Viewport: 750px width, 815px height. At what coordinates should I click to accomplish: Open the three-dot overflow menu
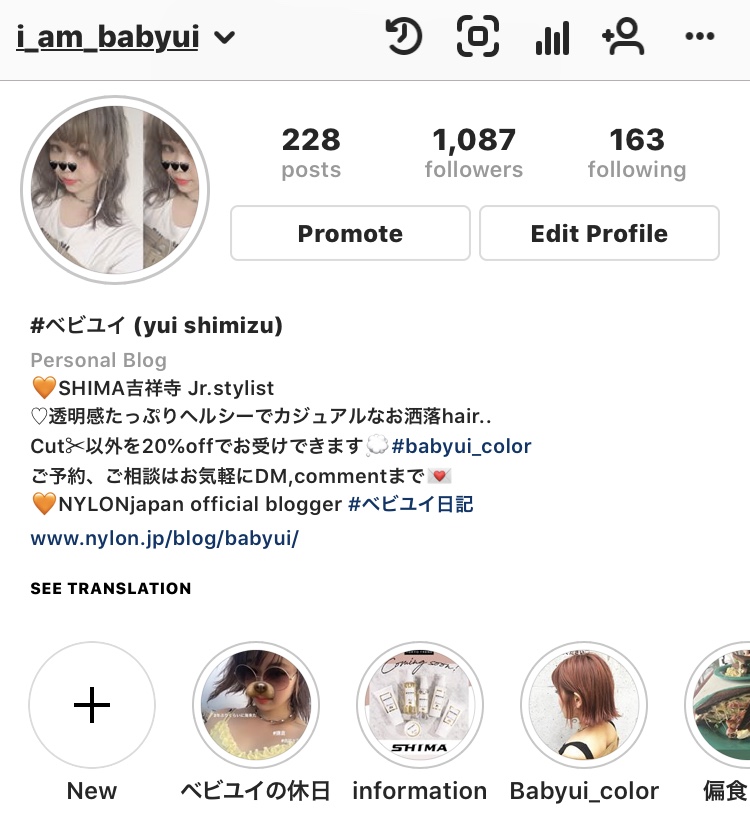tap(700, 38)
